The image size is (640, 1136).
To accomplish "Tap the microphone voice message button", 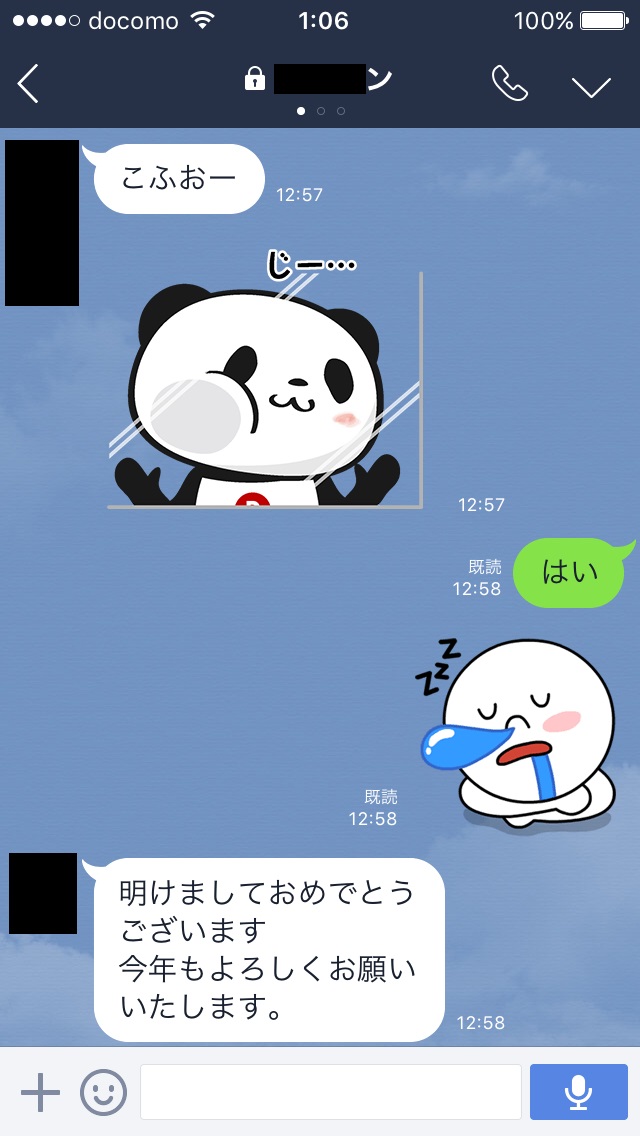I will pos(578,1092).
